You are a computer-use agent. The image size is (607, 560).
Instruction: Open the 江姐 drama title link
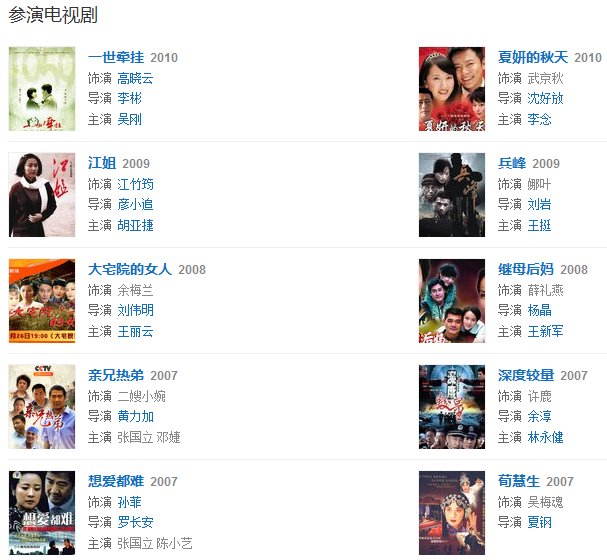click(102, 163)
